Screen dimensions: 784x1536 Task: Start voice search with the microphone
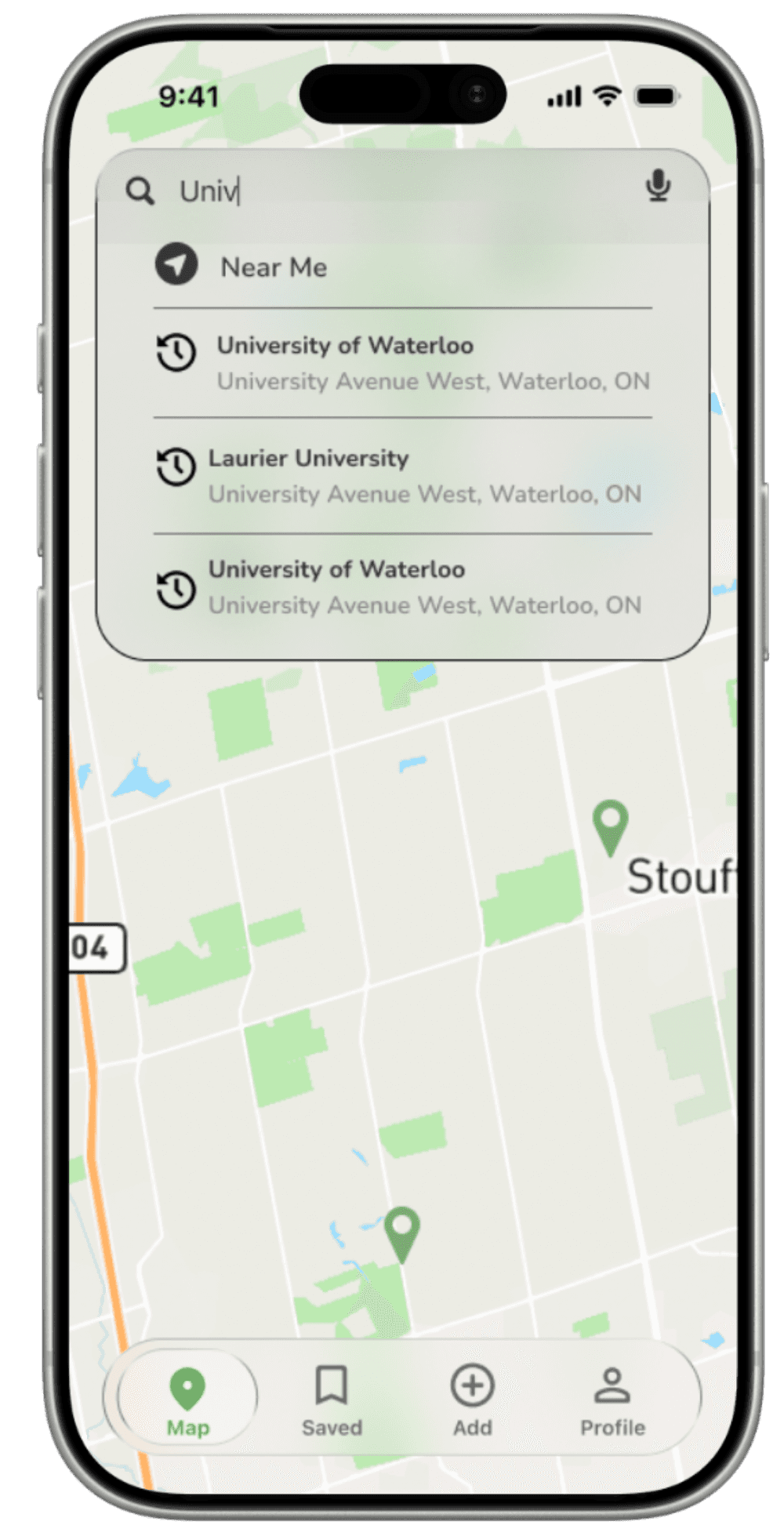(657, 186)
